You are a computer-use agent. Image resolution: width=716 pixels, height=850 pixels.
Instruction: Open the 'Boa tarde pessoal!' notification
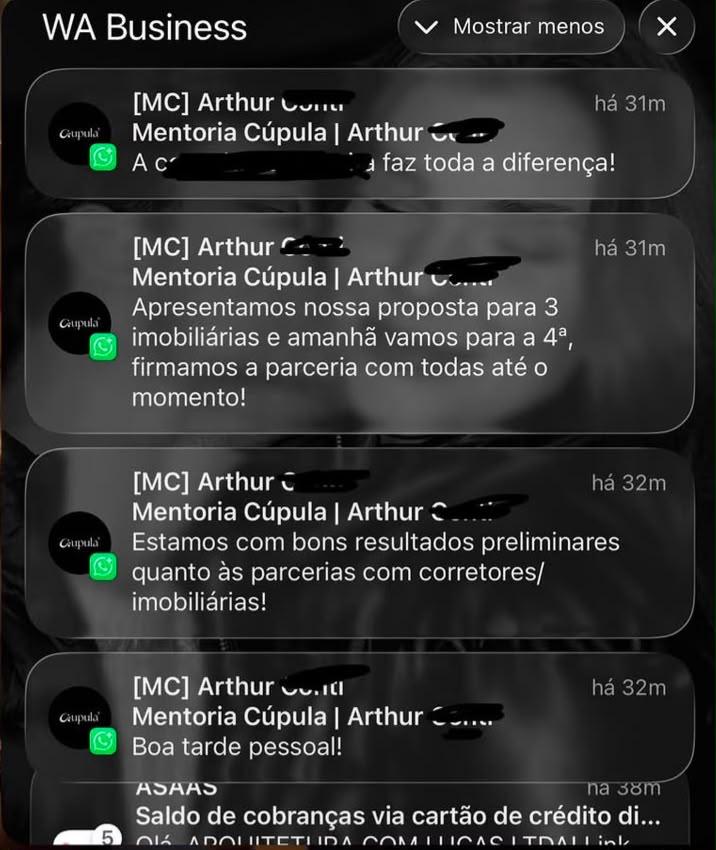tap(360, 717)
